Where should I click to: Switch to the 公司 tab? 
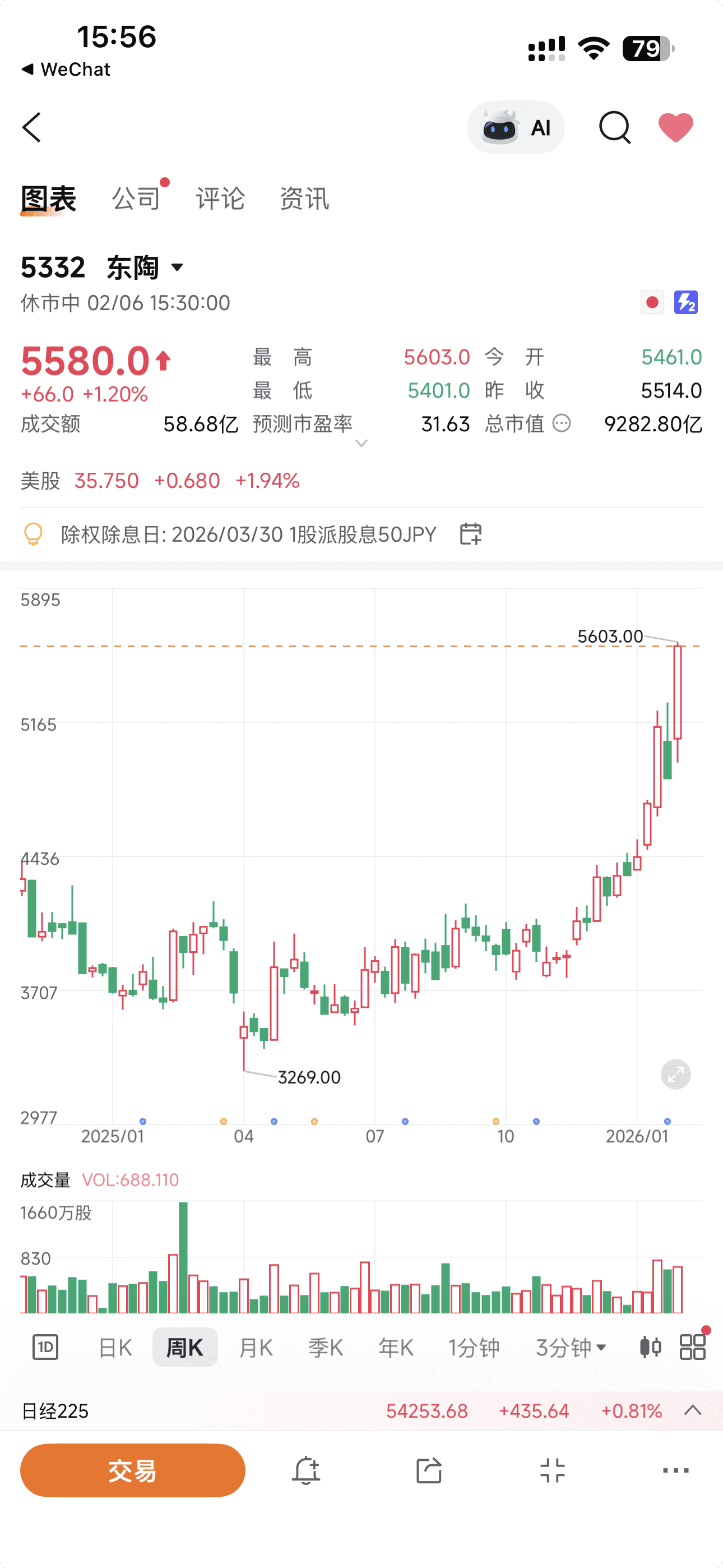point(135,198)
